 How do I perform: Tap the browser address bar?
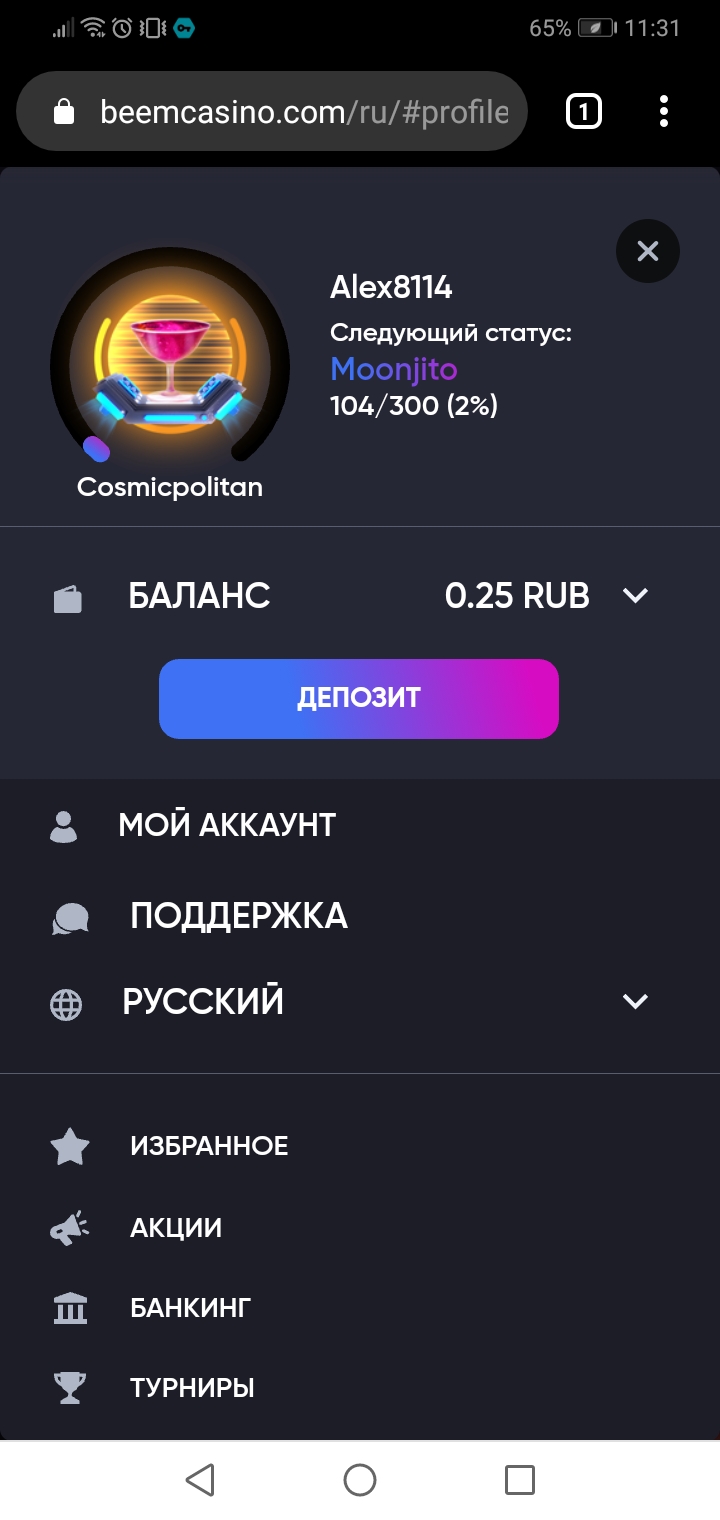point(272,111)
